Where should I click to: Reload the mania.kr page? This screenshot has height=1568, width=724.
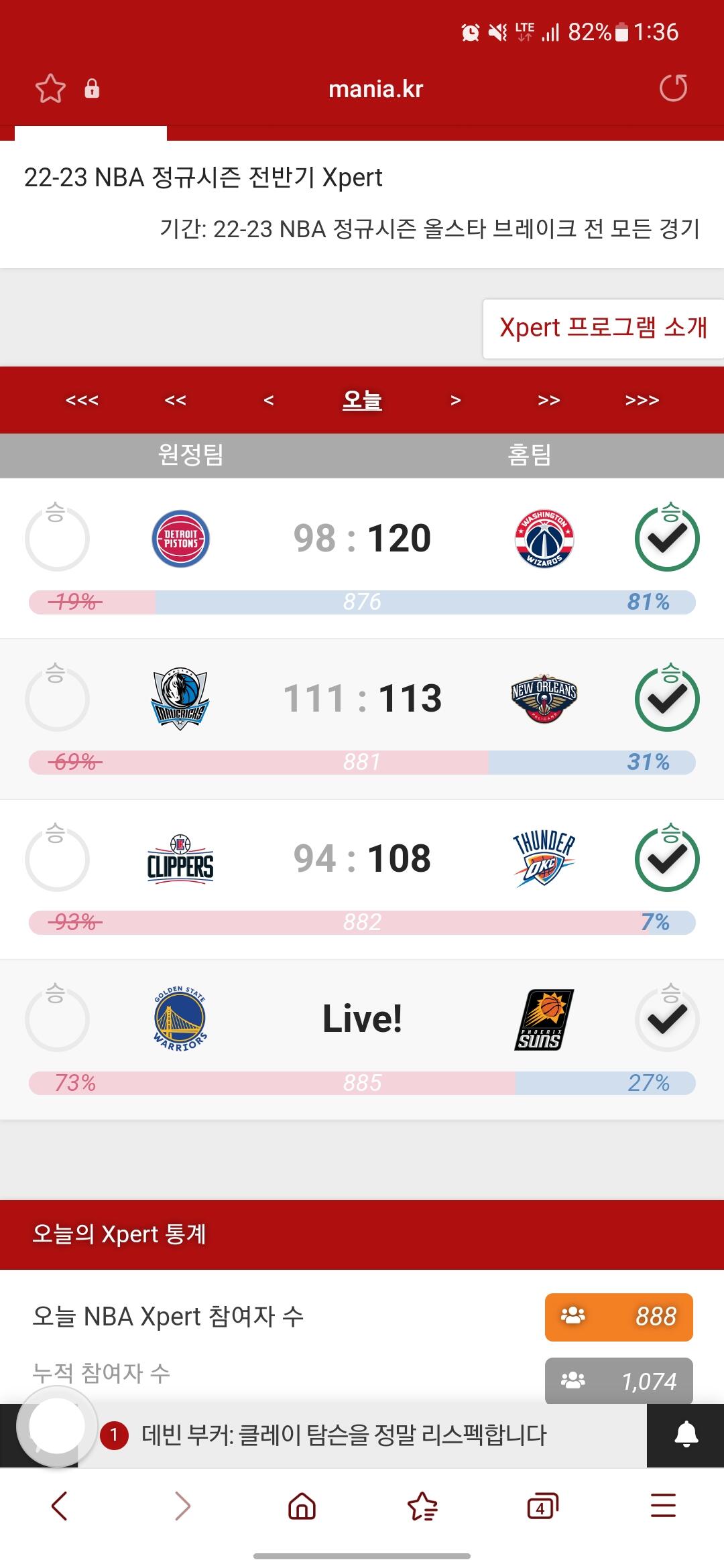(x=673, y=88)
